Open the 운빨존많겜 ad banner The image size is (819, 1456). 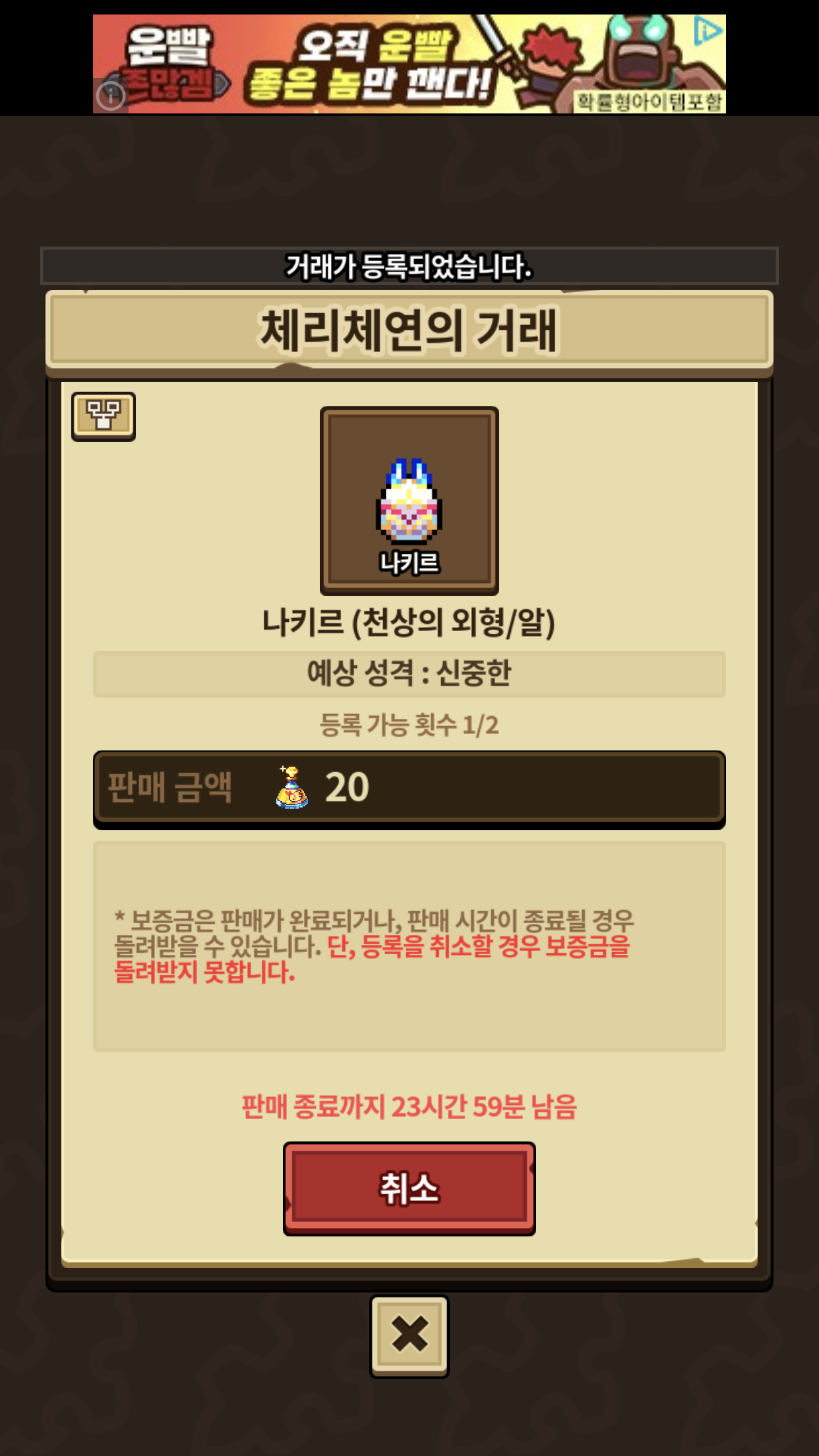coord(409,64)
